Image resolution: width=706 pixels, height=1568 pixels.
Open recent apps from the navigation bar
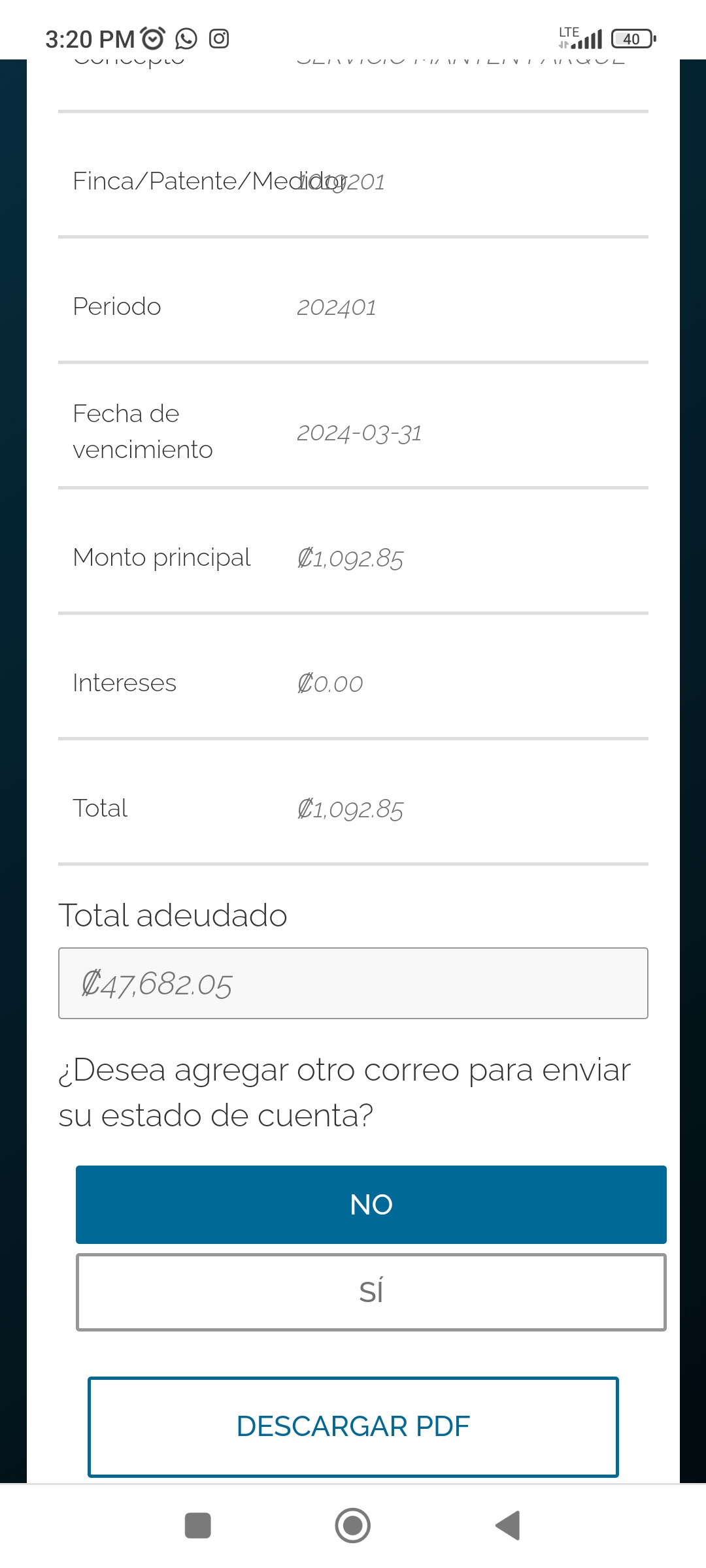tap(197, 1526)
